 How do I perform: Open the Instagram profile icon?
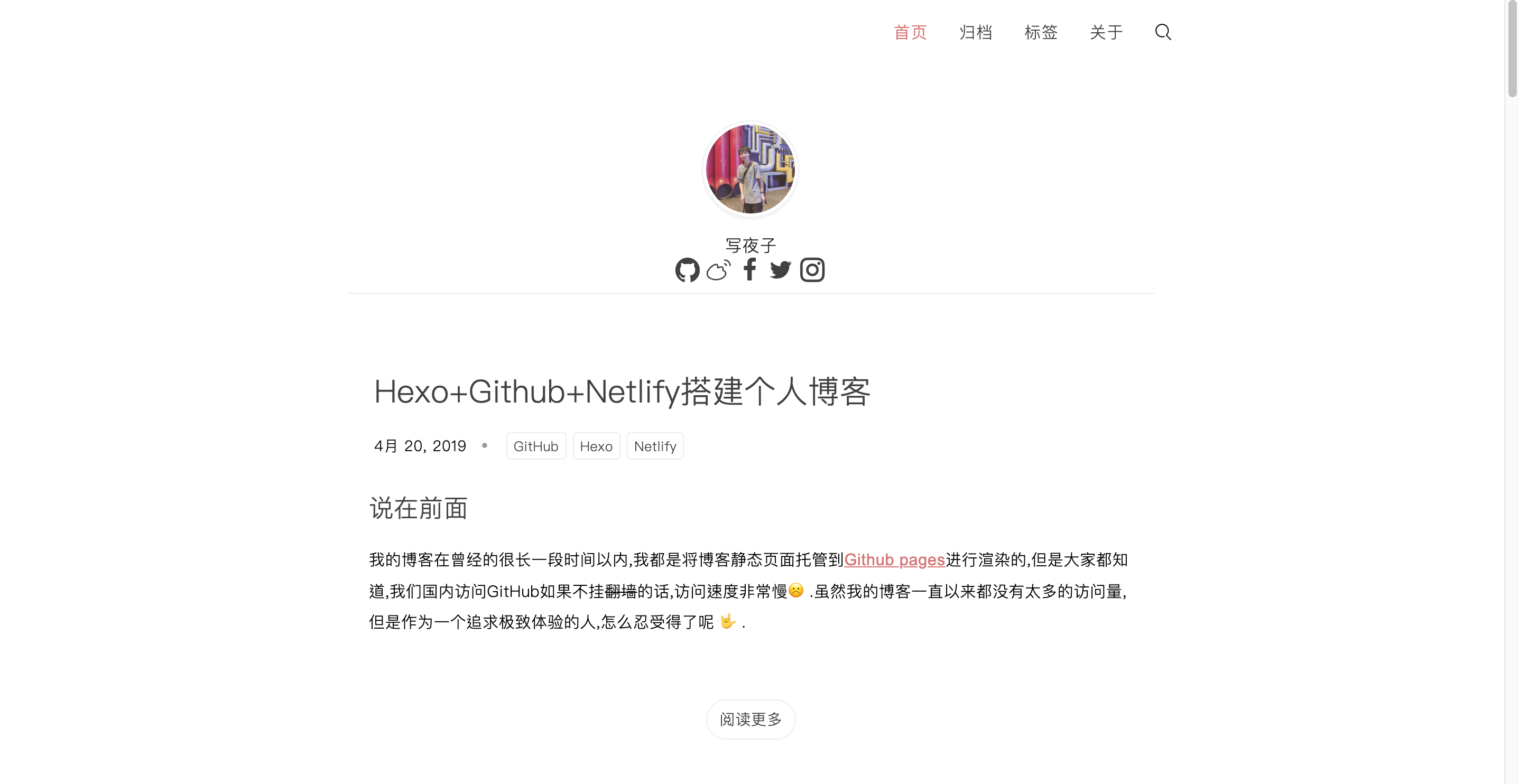pos(812,270)
